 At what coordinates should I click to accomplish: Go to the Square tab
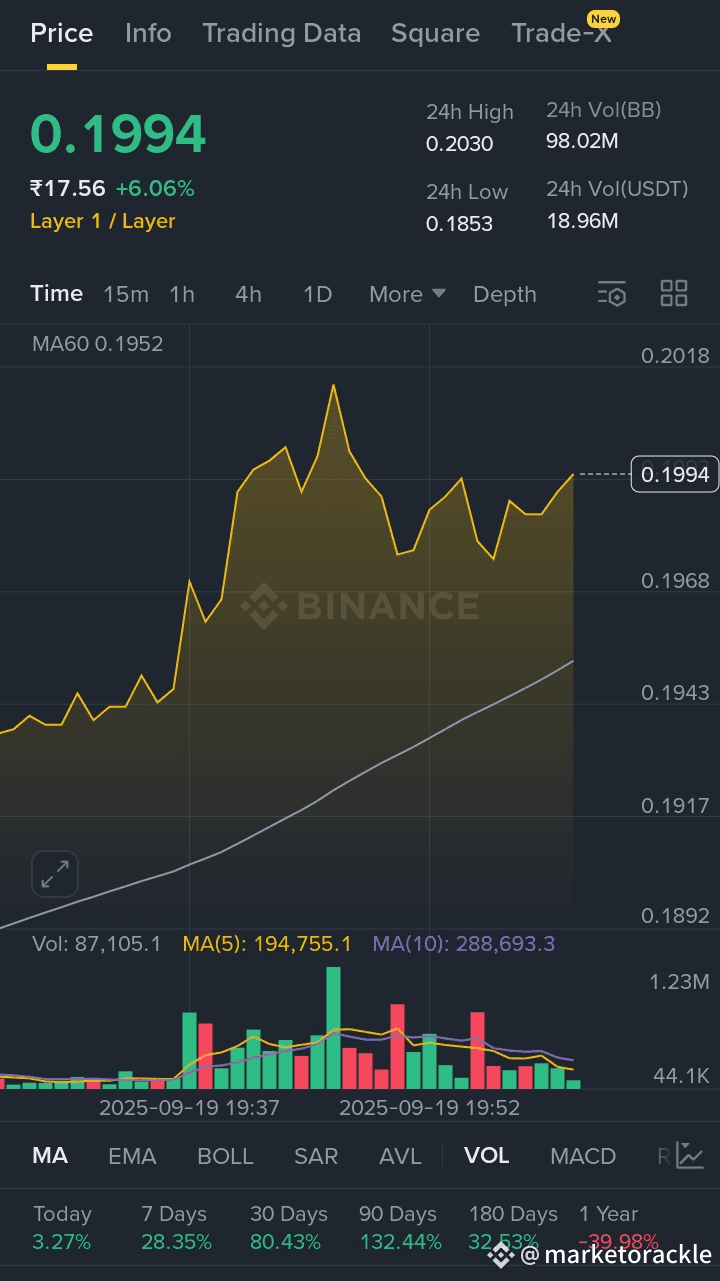coord(435,33)
